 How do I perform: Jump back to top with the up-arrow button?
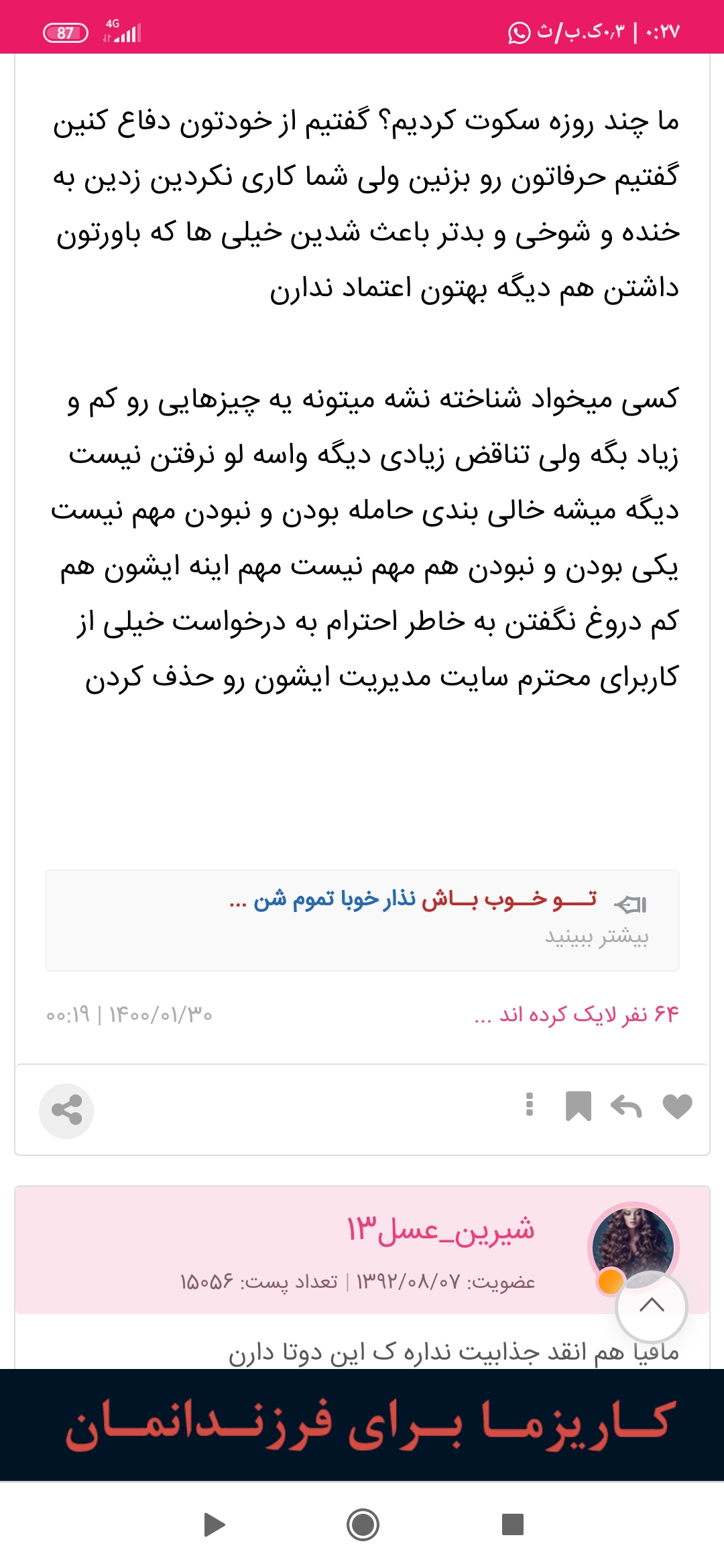point(651,1306)
